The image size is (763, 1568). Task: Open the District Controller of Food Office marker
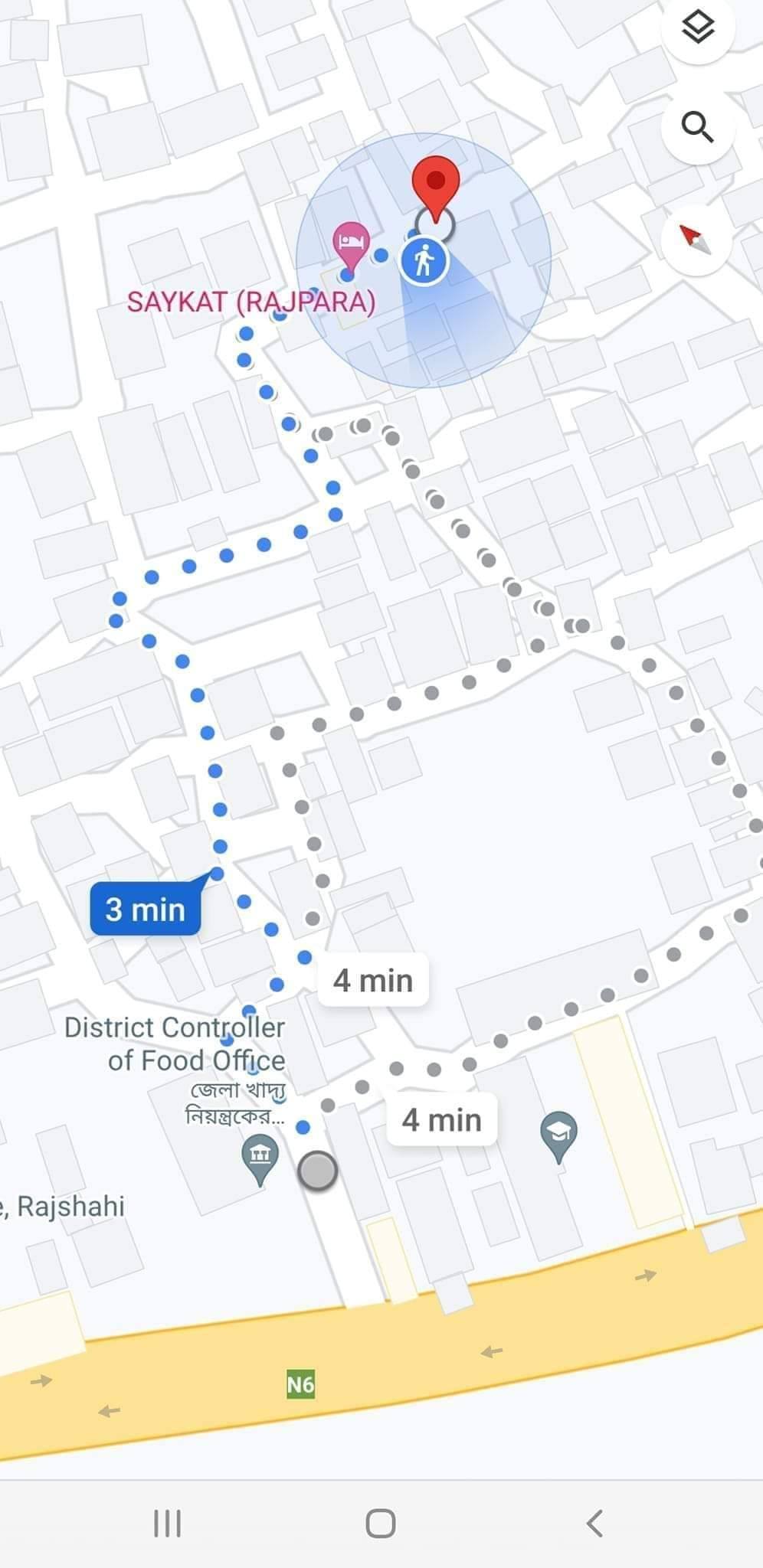coord(260,1155)
